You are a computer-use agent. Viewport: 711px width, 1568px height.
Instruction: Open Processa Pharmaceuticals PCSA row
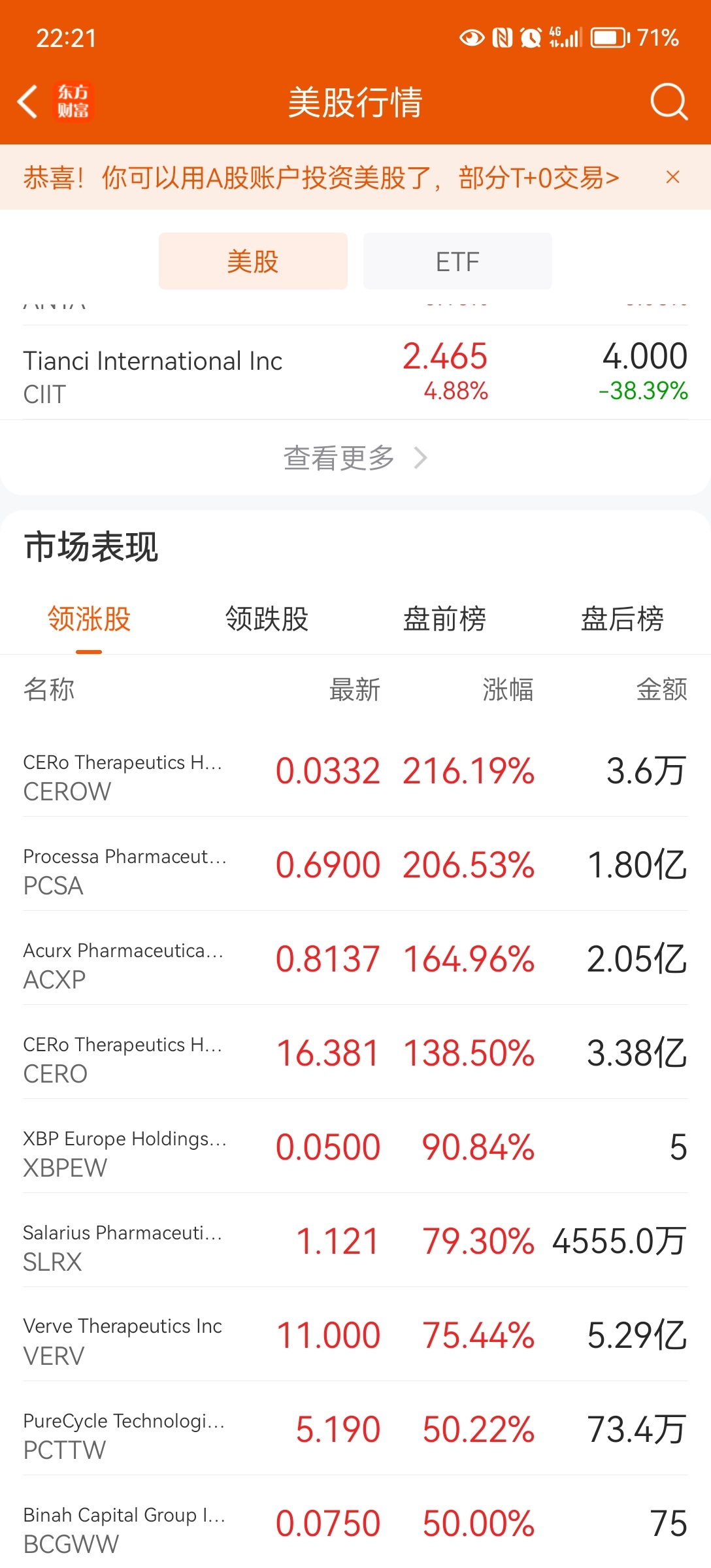pos(355,864)
